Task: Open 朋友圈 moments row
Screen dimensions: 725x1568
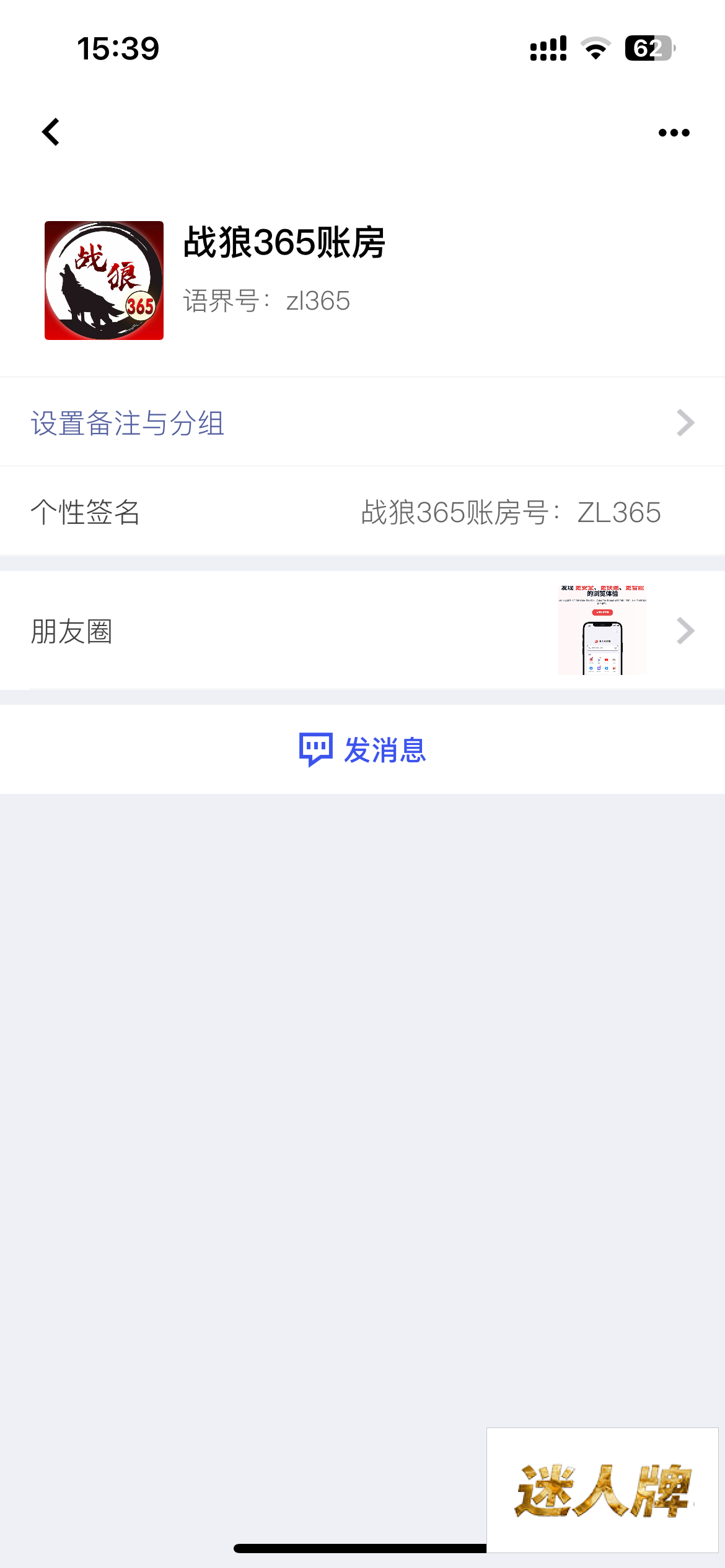Action: pos(362,631)
